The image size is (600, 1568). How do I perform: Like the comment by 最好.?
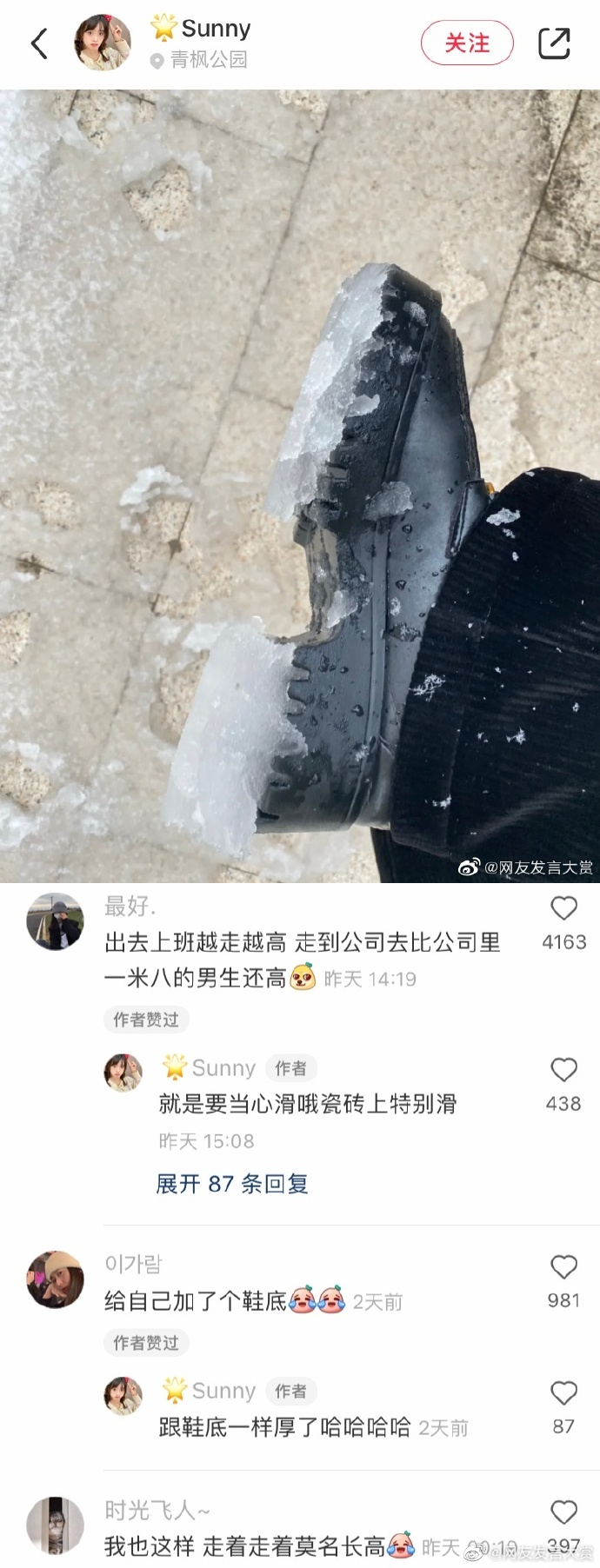[563, 909]
